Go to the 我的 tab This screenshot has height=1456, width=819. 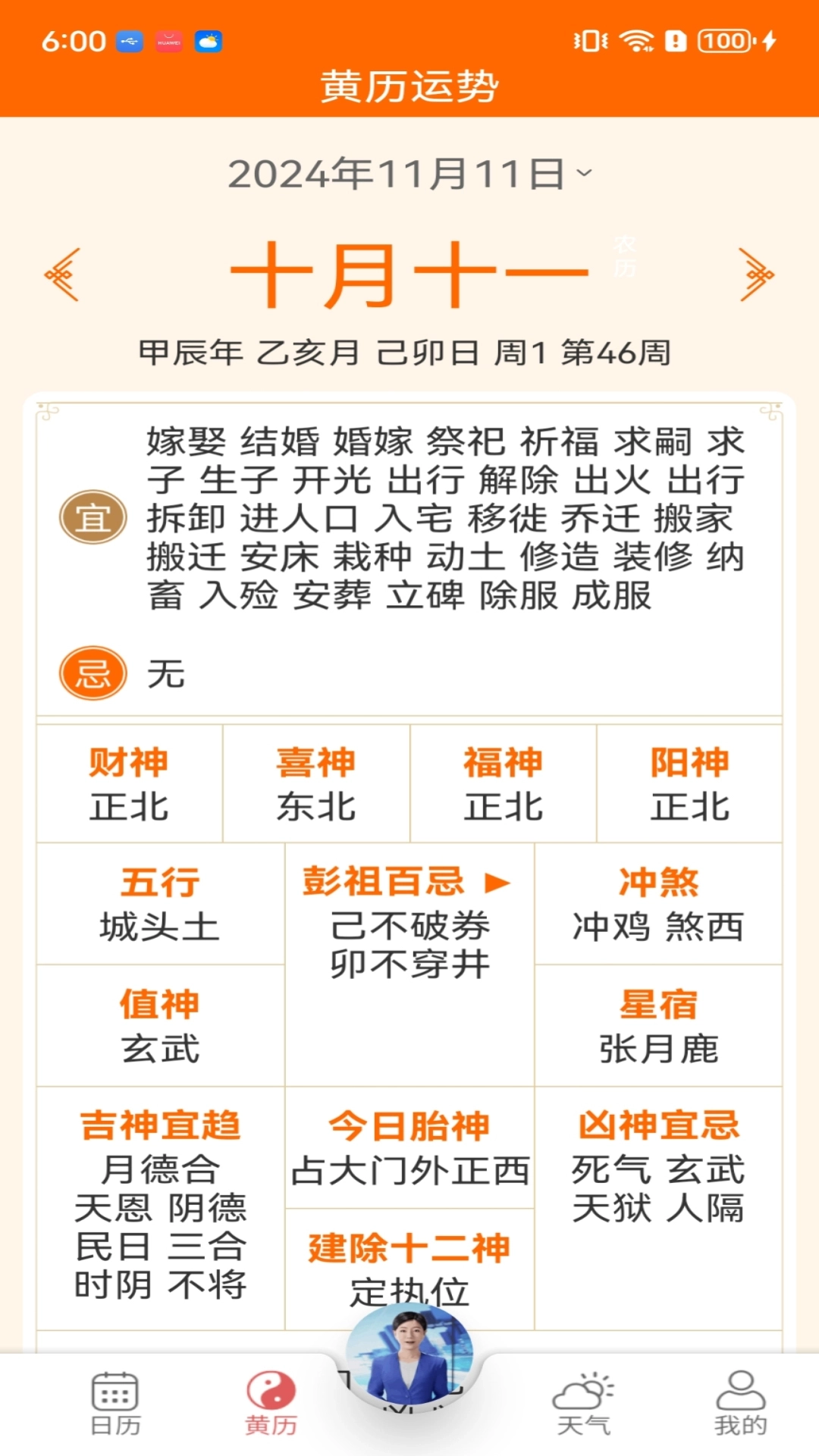[740, 1404]
